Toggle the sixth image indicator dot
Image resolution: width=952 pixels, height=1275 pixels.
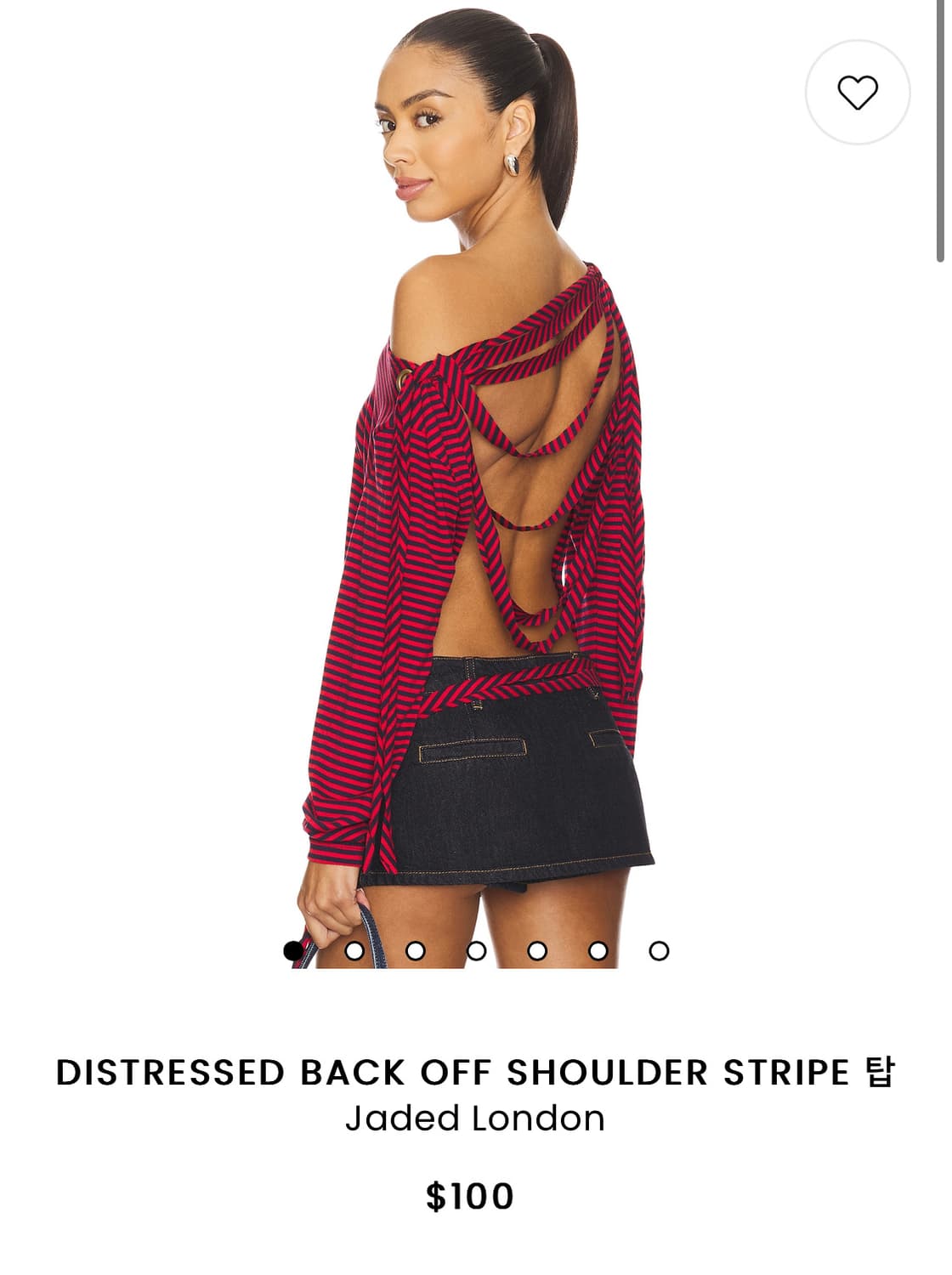coord(597,949)
